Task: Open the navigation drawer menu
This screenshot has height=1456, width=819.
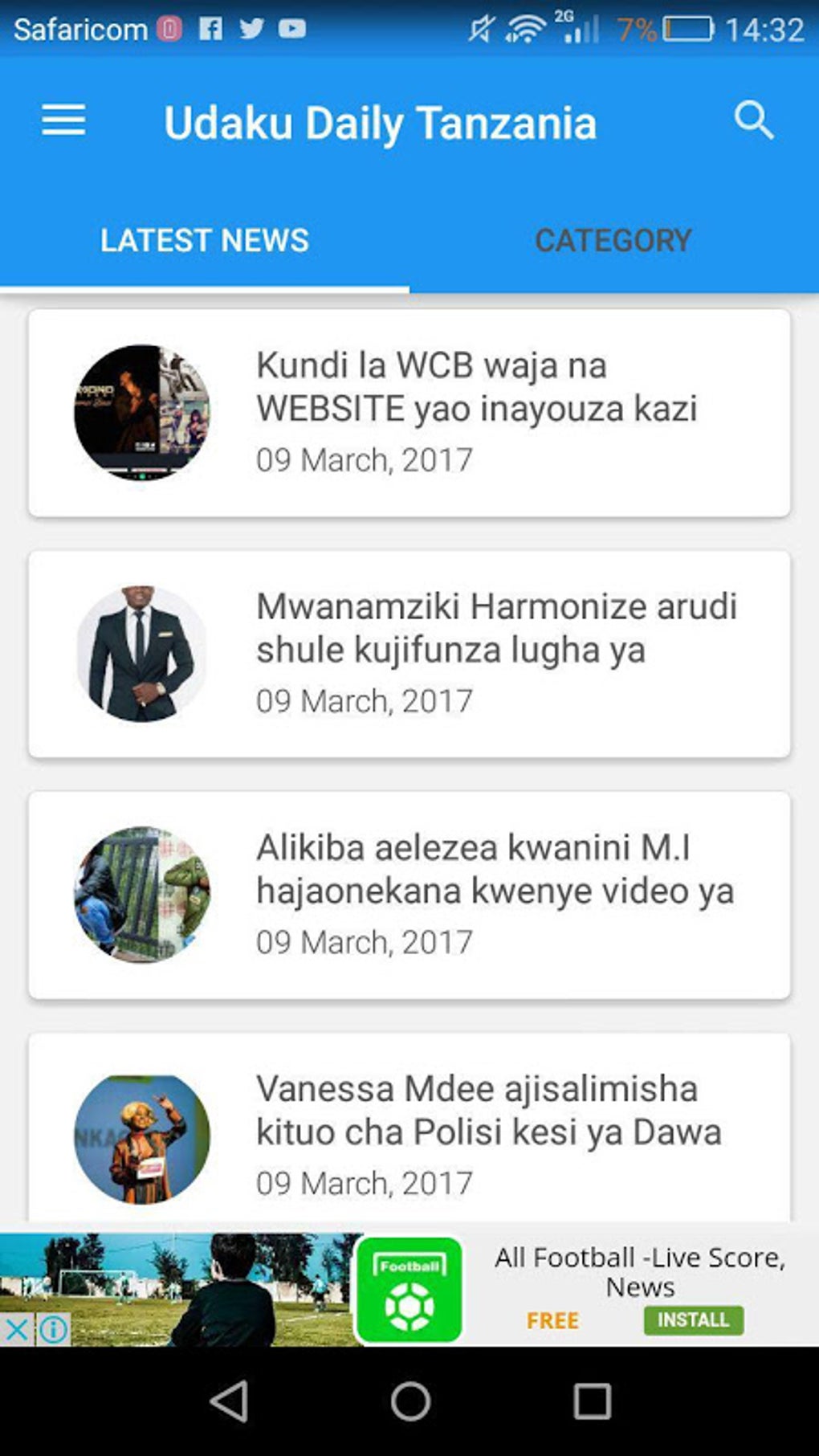Action: pyautogui.click(x=61, y=120)
